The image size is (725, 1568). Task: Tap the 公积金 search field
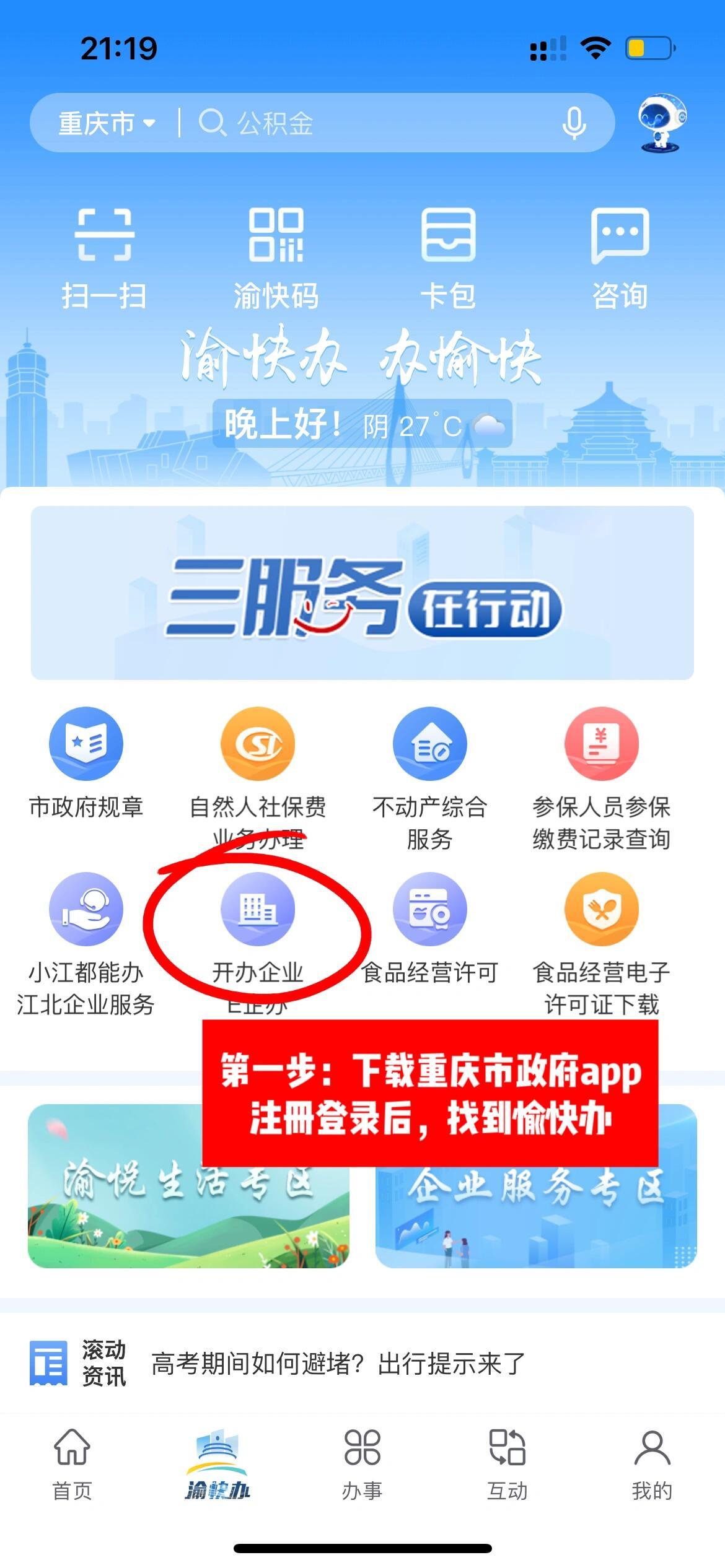pos(372,123)
